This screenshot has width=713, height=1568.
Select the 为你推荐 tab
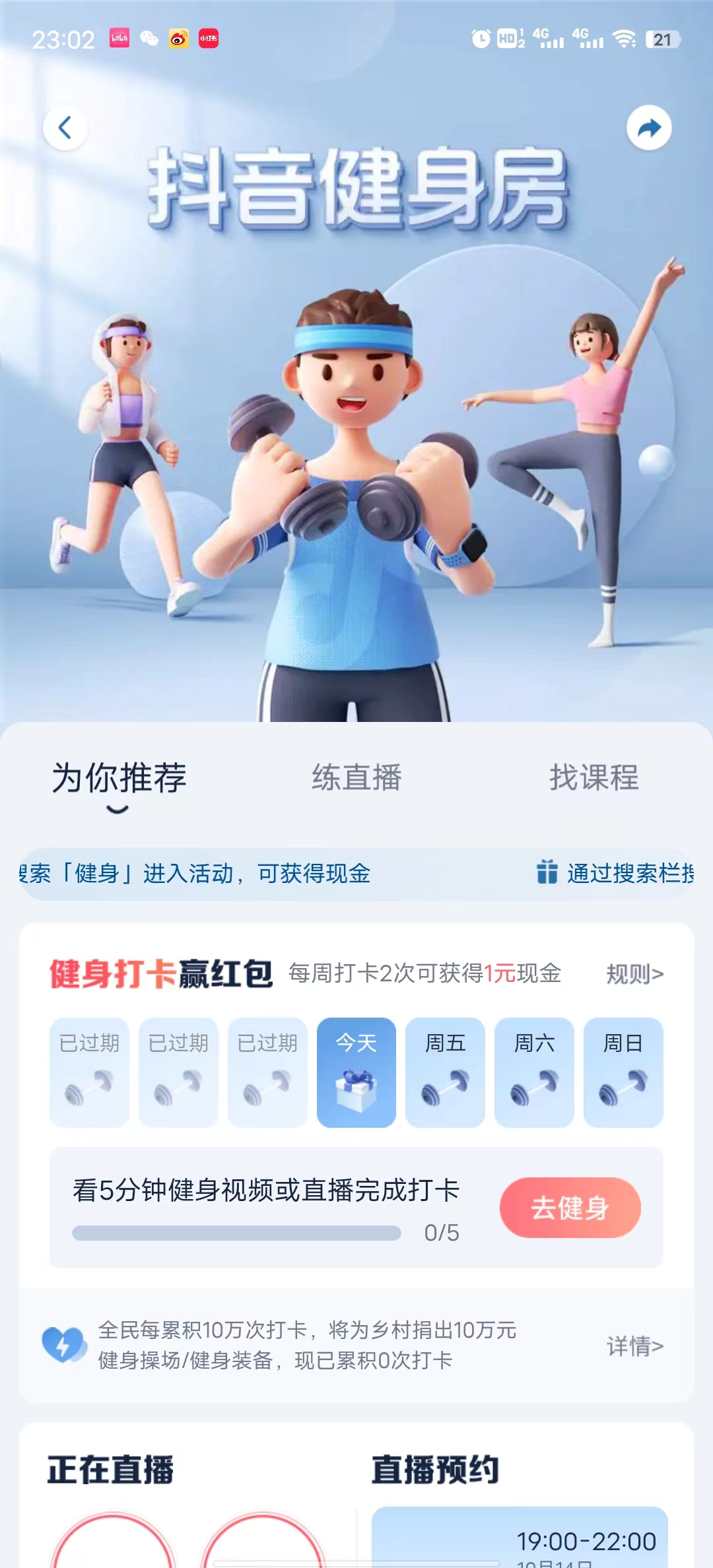point(119,779)
